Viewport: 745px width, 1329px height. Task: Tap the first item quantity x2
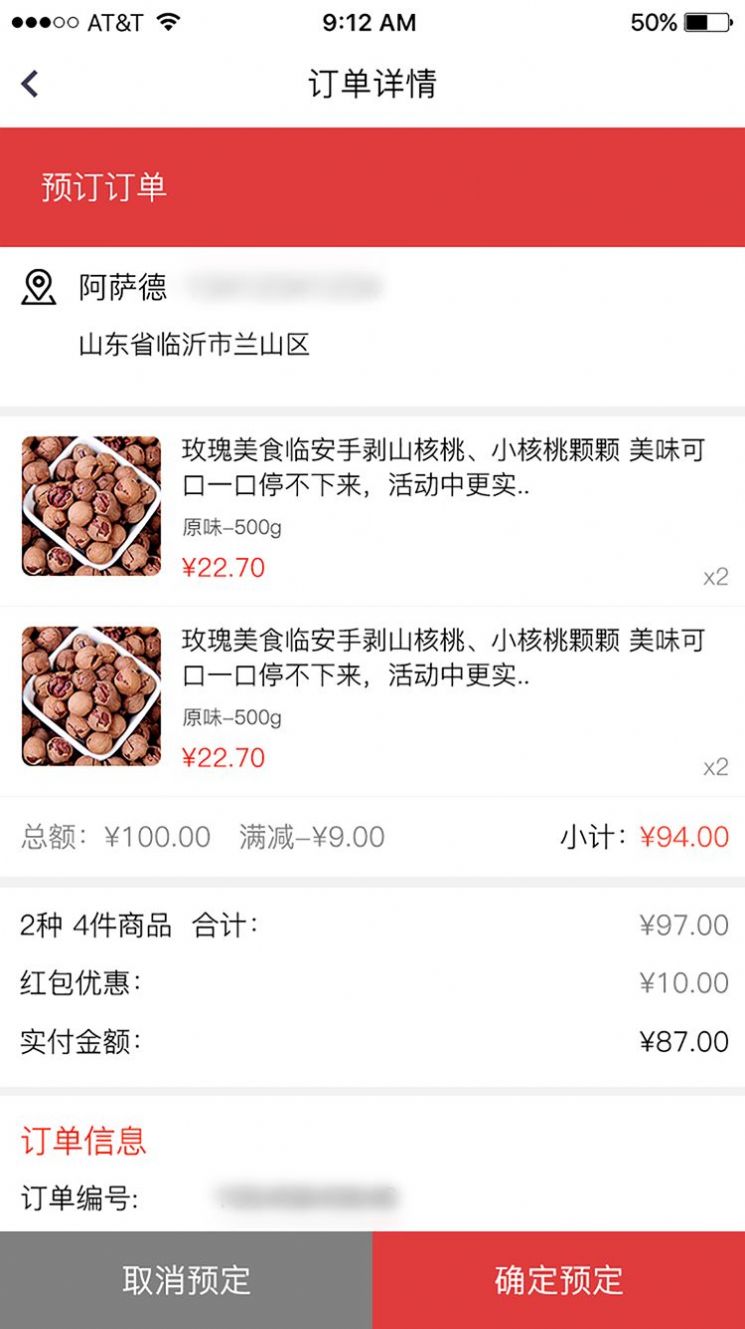pyautogui.click(x=717, y=576)
